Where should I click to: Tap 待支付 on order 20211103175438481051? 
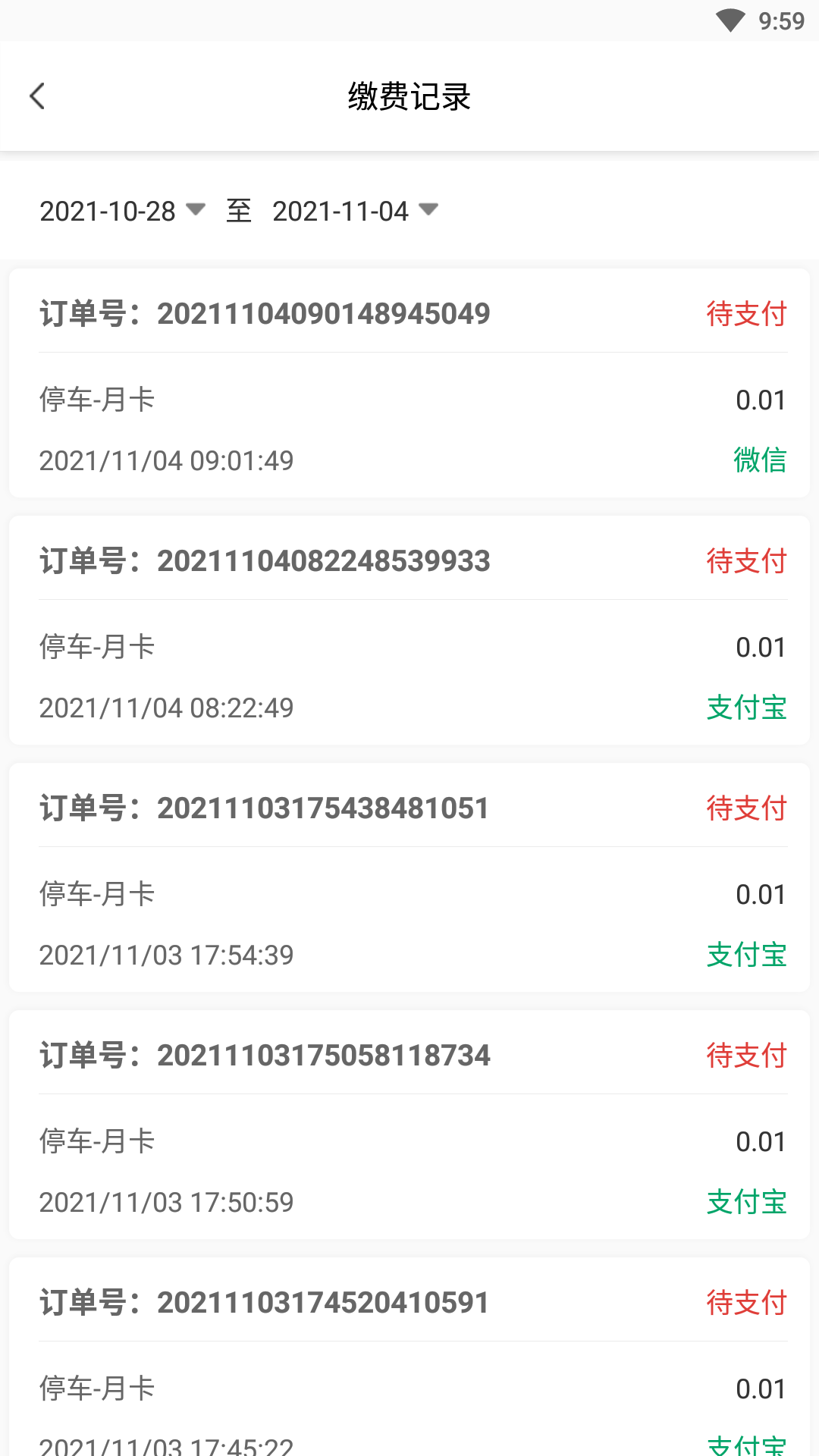pyautogui.click(x=746, y=808)
